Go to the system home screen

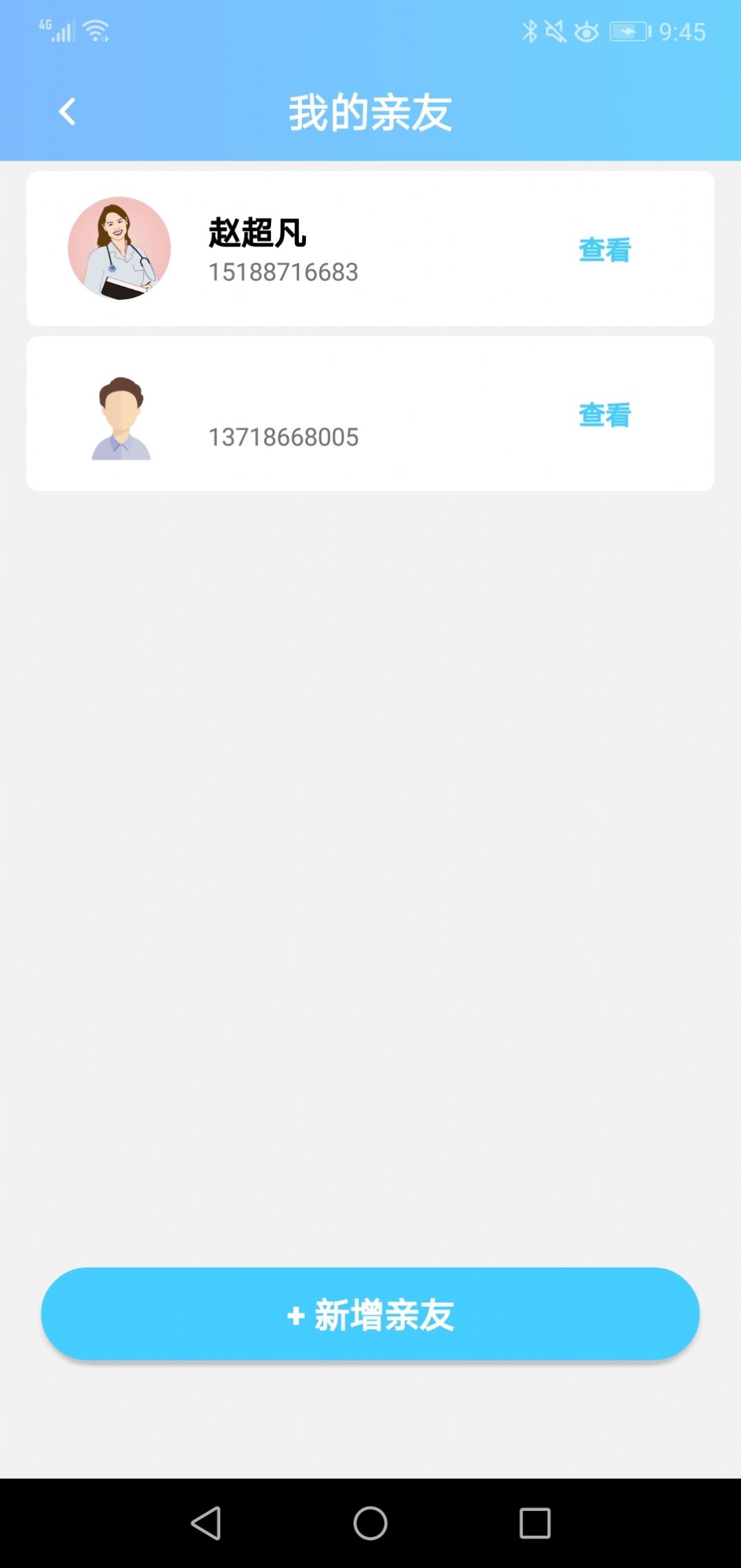(x=370, y=1523)
